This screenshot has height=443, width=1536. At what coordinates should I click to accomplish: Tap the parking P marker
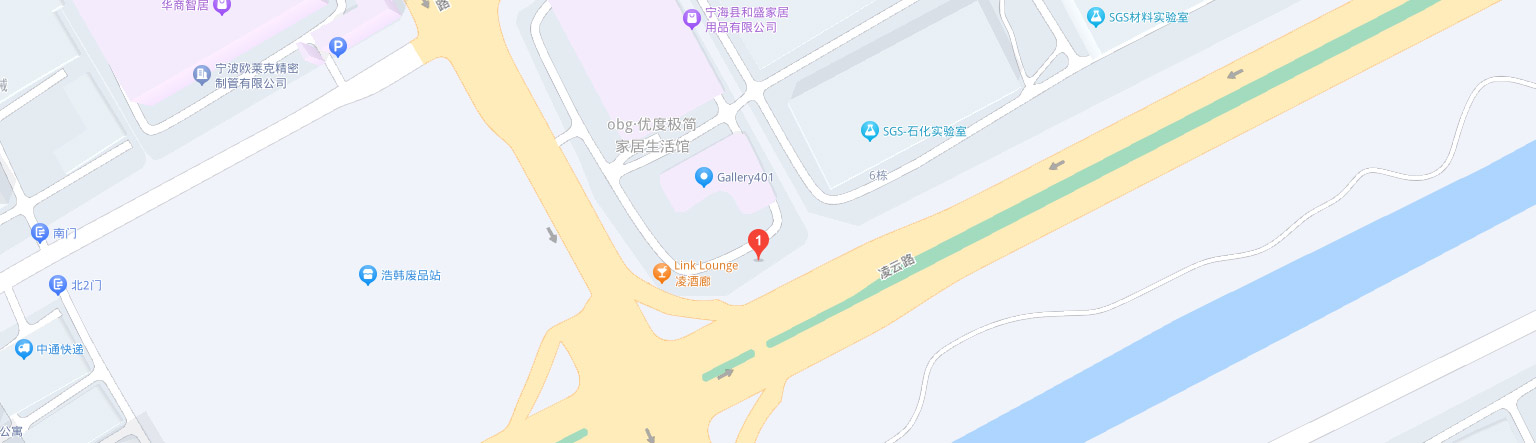click(338, 46)
